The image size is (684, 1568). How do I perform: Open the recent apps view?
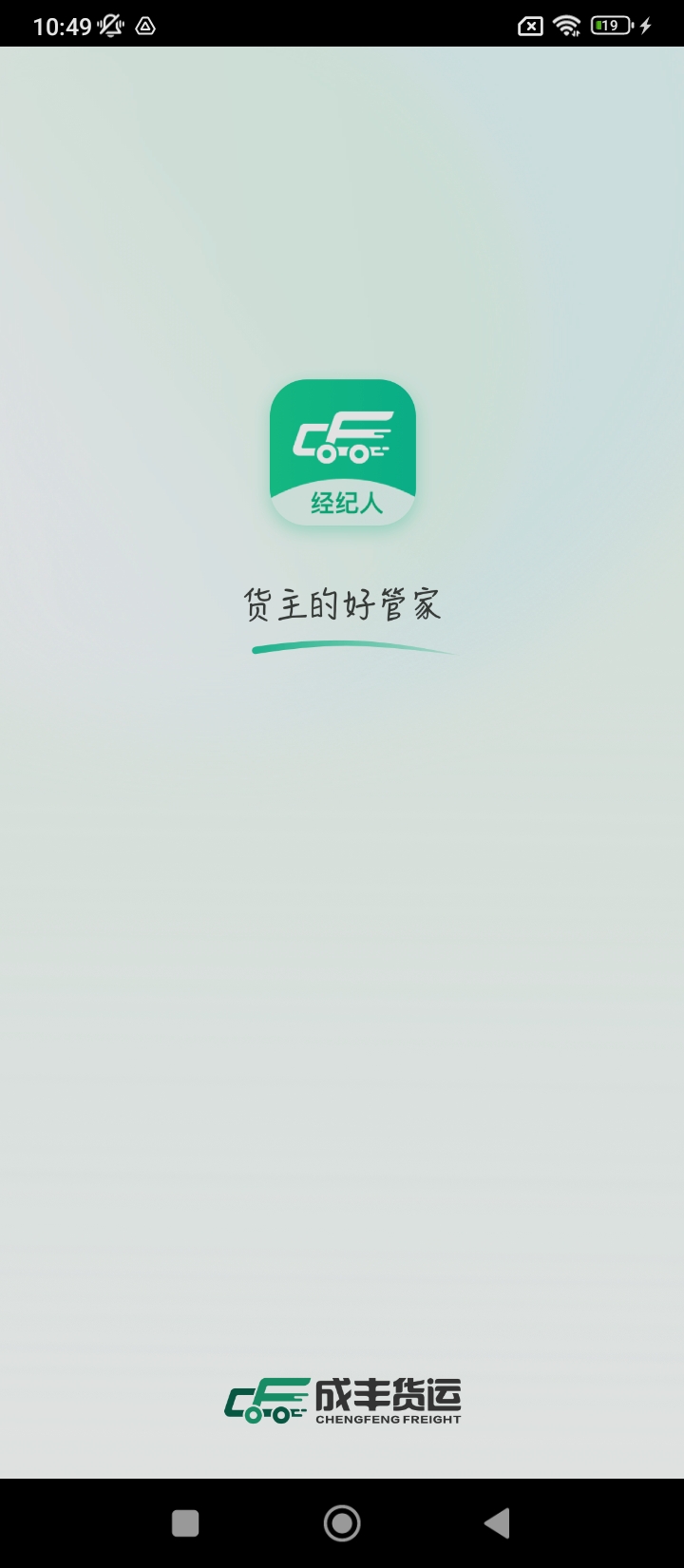185,1523
